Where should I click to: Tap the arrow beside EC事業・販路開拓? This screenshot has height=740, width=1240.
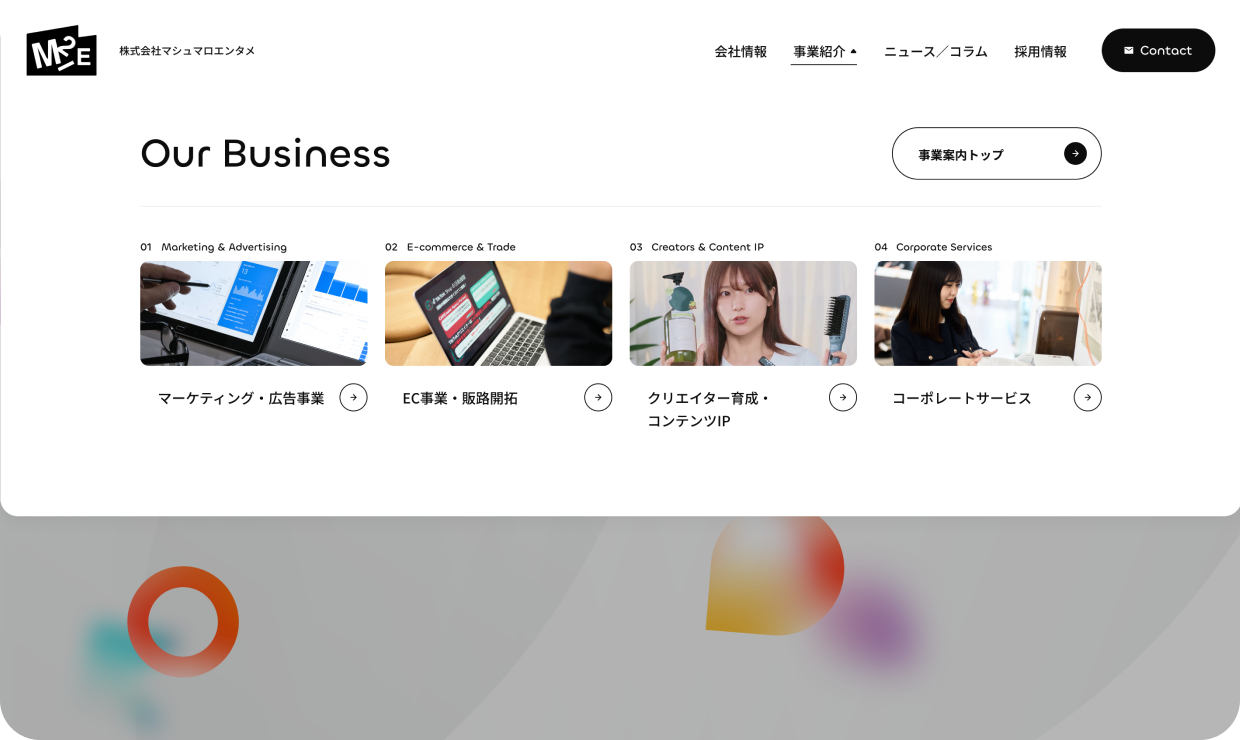(598, 397)
